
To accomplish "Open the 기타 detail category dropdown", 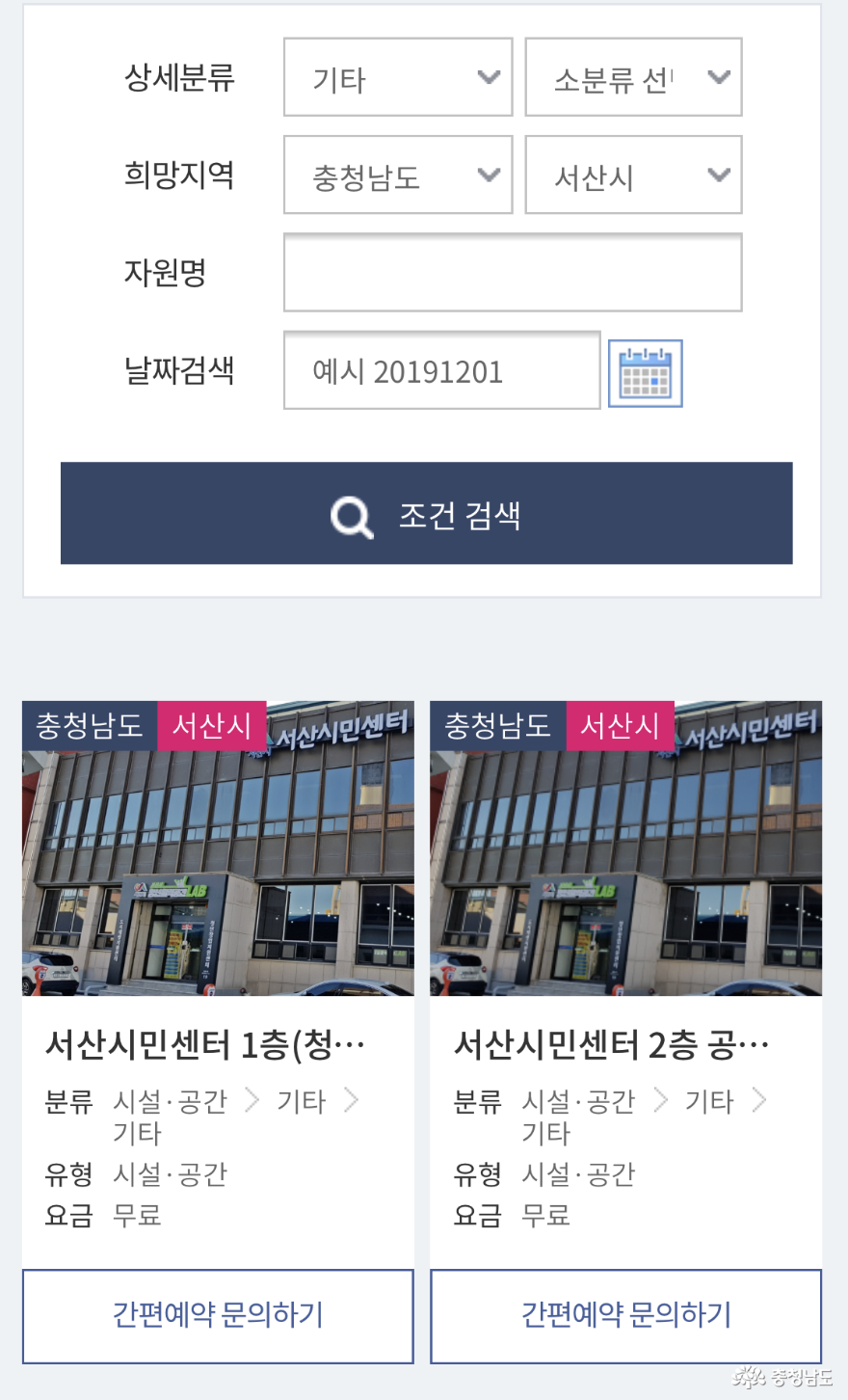I will click(x=398, y=78).
